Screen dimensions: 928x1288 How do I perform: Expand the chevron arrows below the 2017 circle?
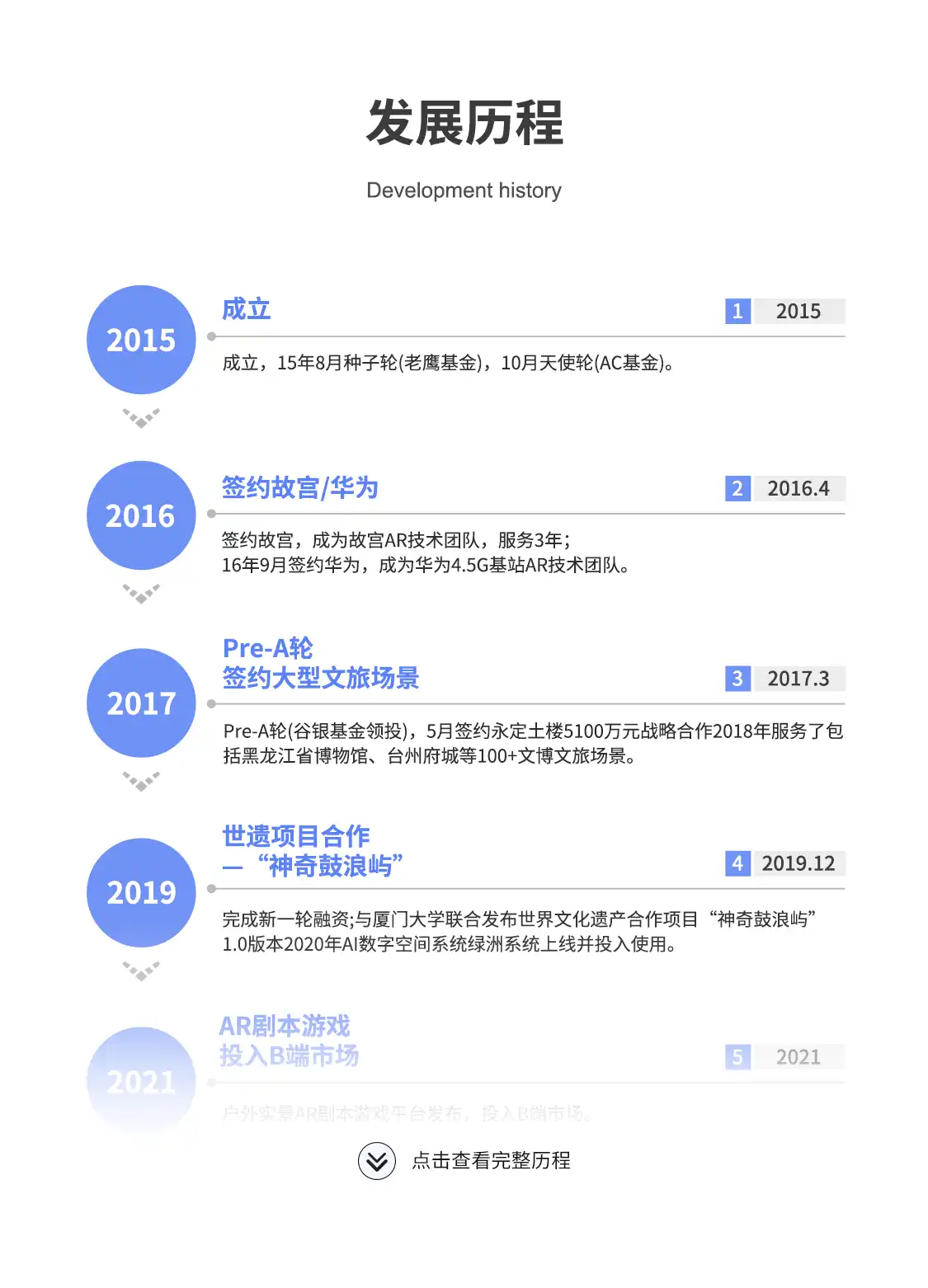point(140,779)
